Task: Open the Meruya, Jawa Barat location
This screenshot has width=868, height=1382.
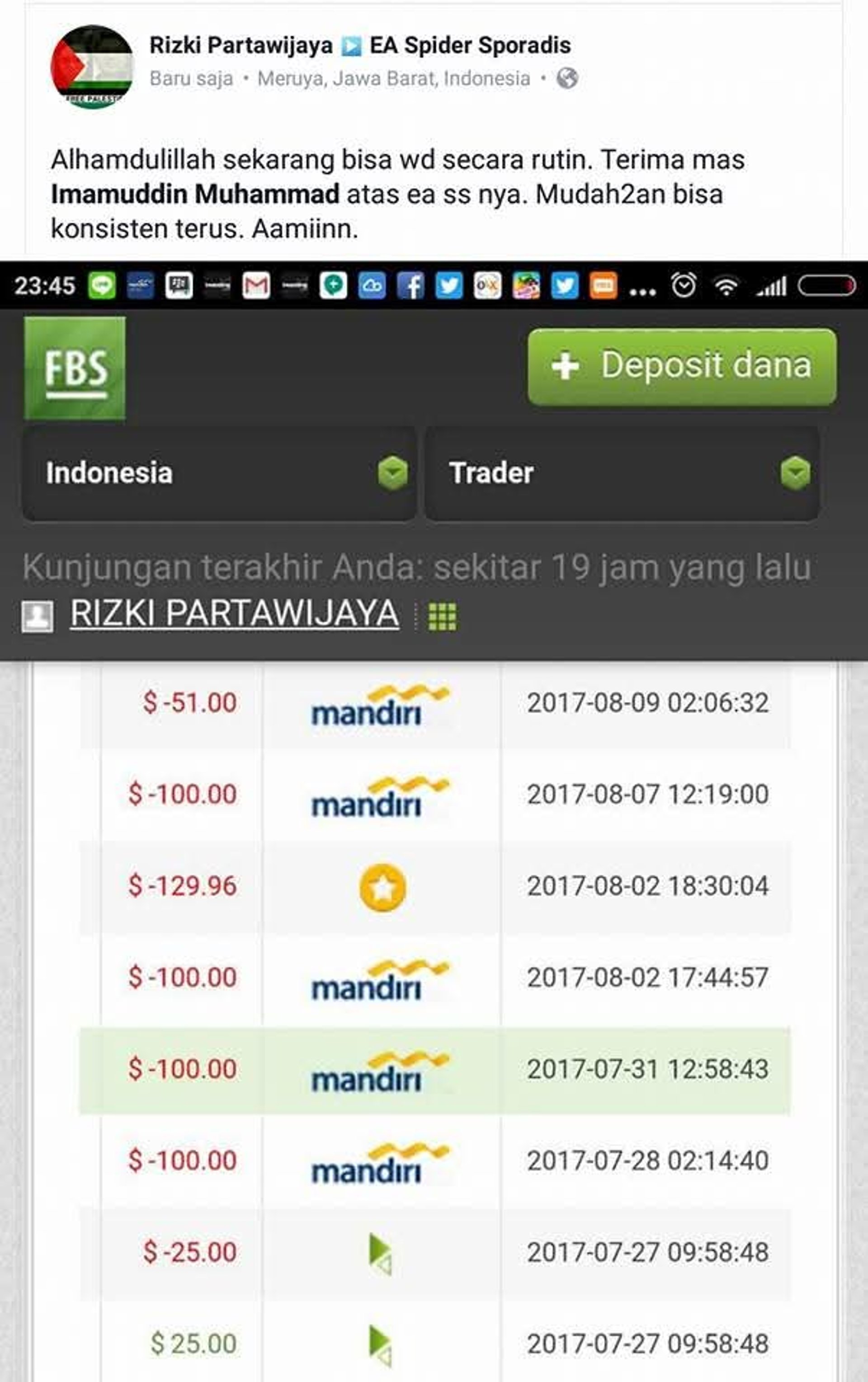Action: [394, 79]
